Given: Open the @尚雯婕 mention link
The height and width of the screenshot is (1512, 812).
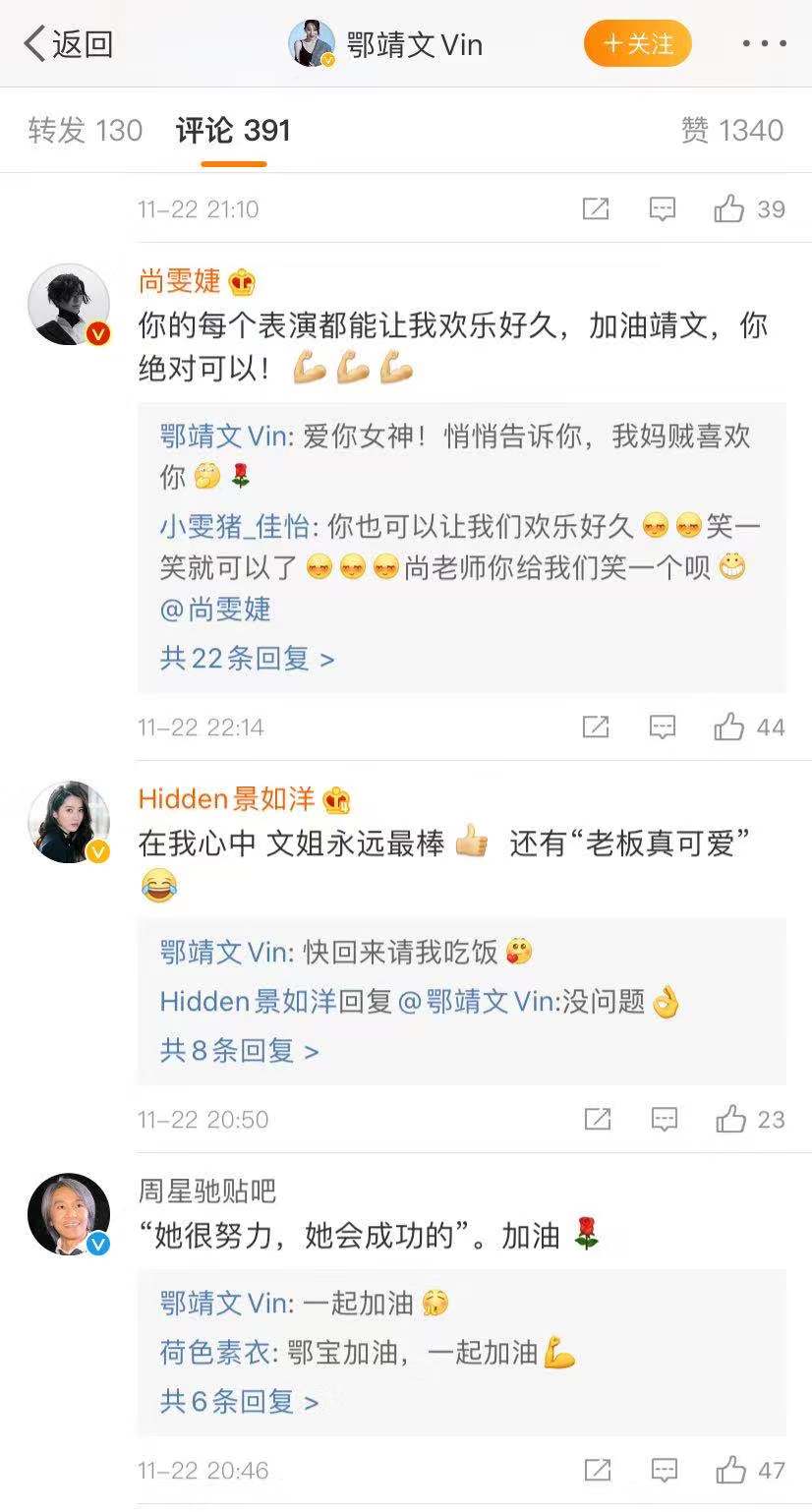Looking at the screenshot, I should [215, 610].
